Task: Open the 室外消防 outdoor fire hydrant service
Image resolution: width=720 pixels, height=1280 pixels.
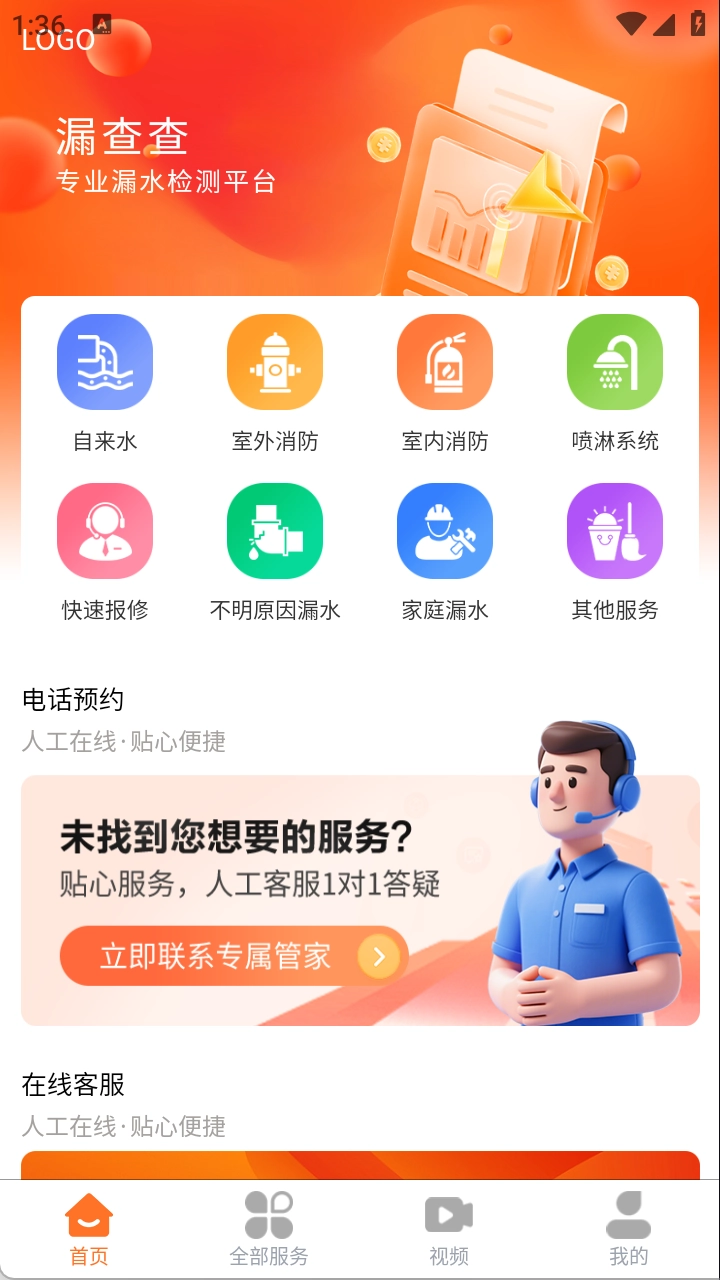Action: tap(275, 362)
